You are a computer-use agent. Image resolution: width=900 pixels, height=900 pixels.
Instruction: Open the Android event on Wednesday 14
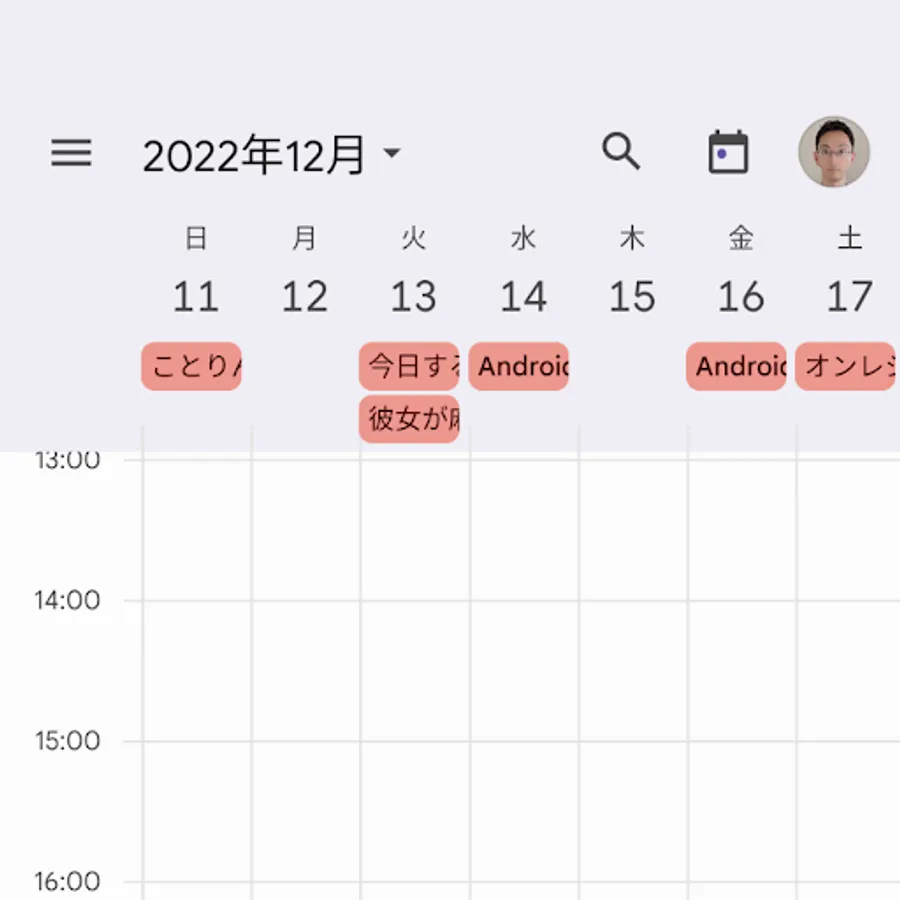click(518, 366)
